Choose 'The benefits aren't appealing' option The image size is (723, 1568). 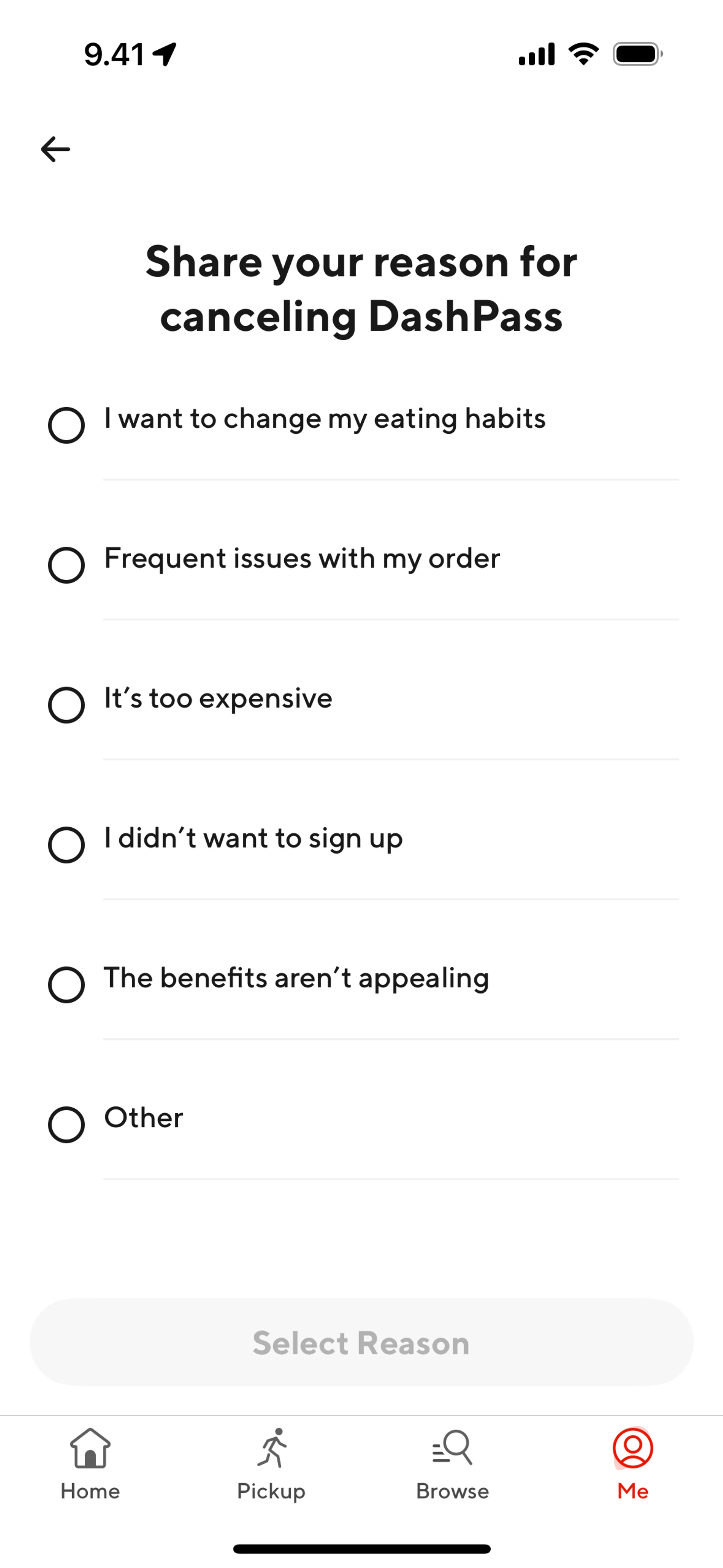pos(66,985)
